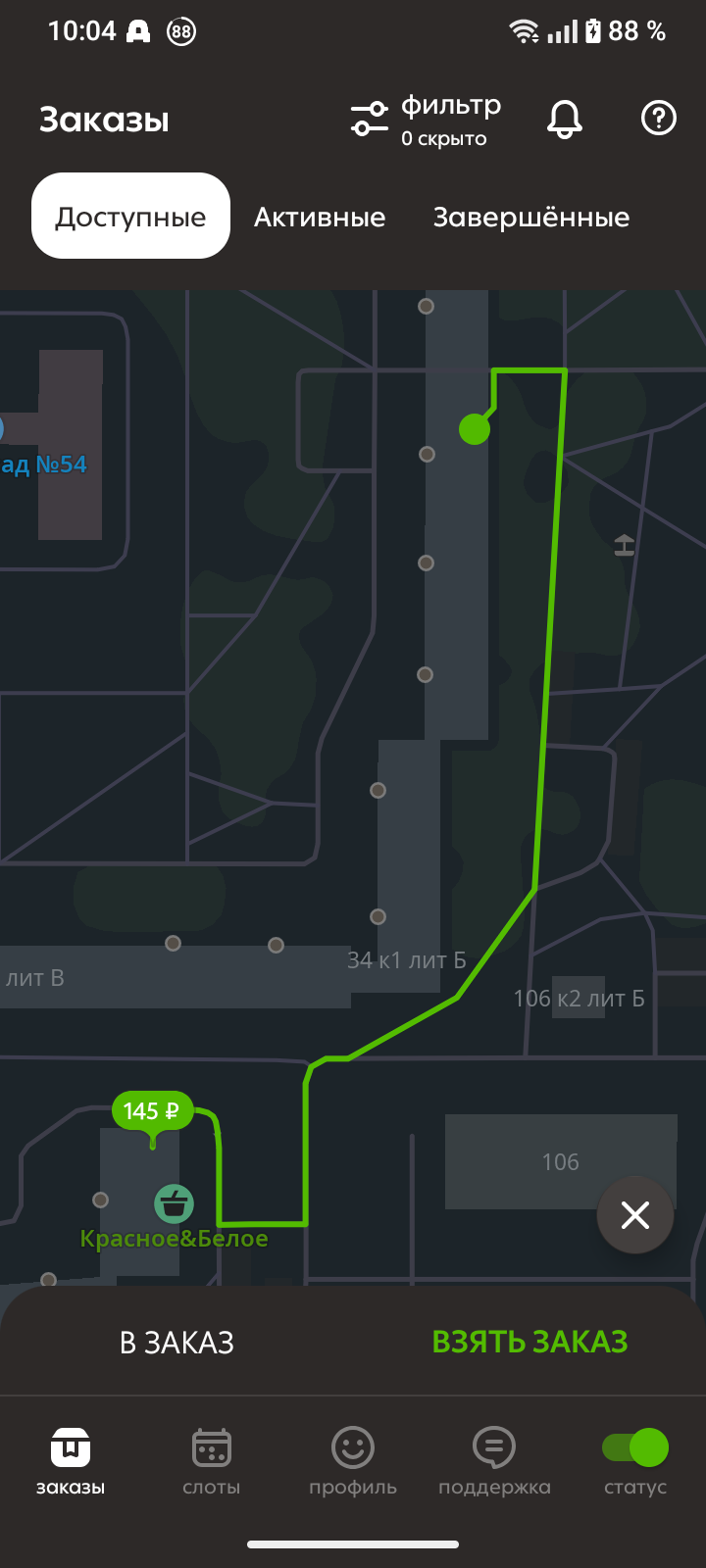Open the профиль tab
Viewport: 706px width, 1568px height.
point(353,1460)
